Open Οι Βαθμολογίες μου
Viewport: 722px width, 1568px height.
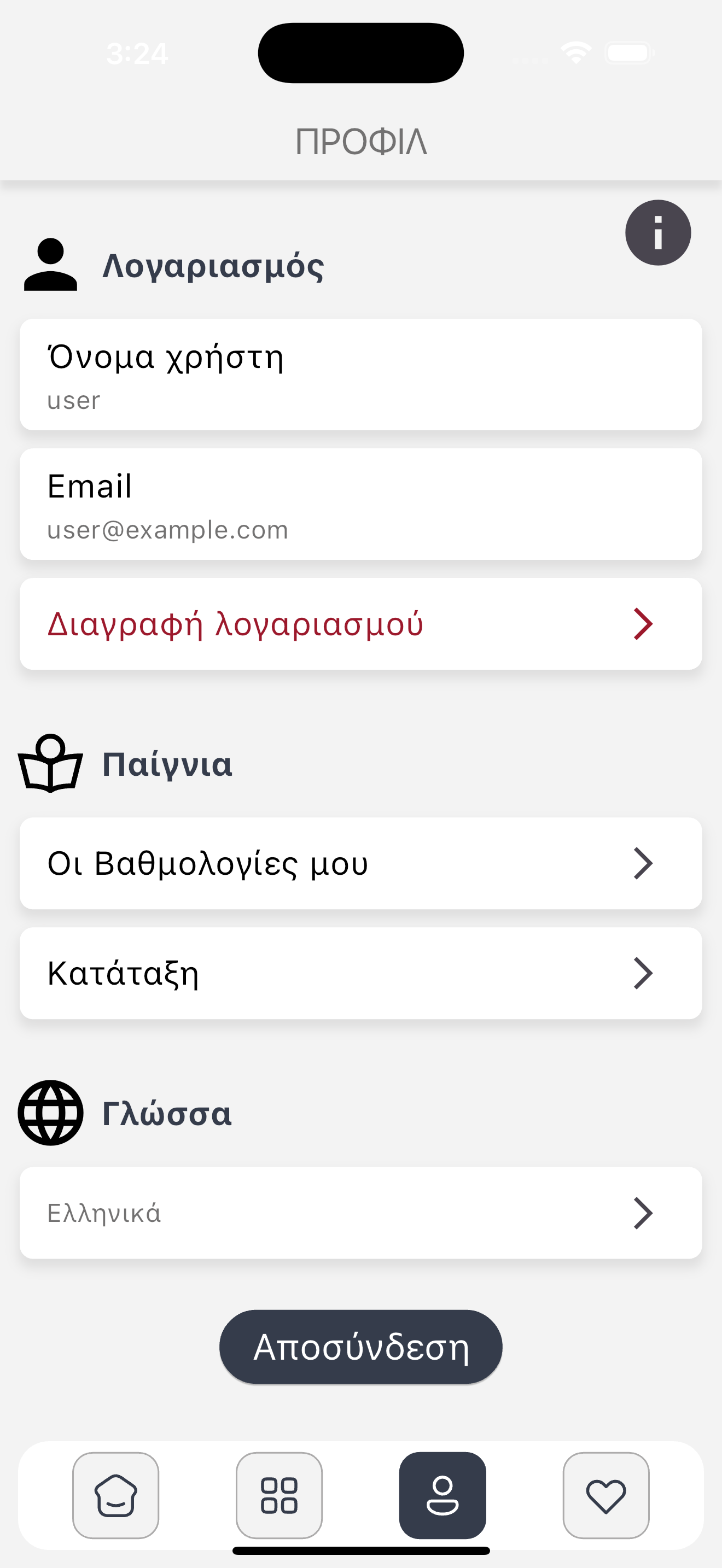click(x=361, y=863)
